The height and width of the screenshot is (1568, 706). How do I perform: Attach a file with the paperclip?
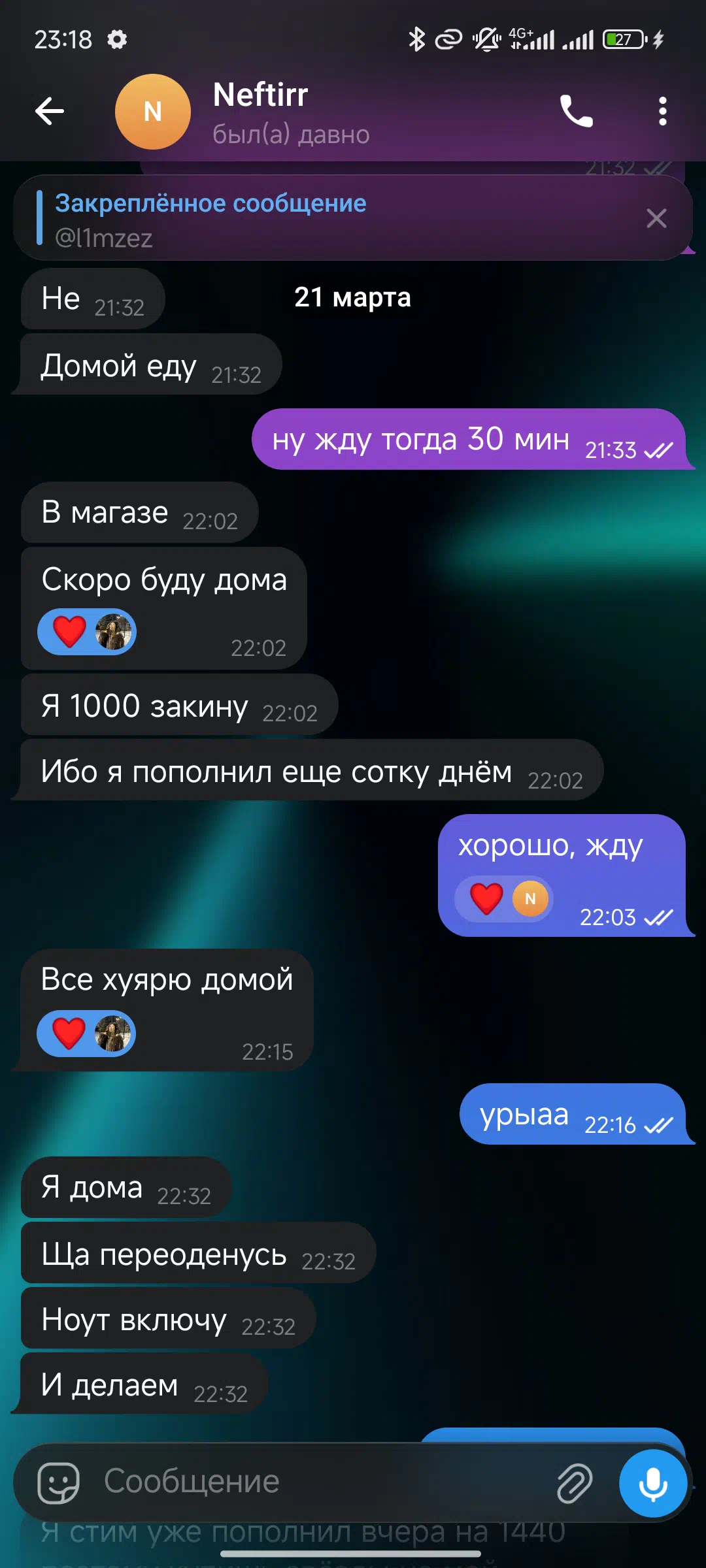click(x=574, y=1482)
